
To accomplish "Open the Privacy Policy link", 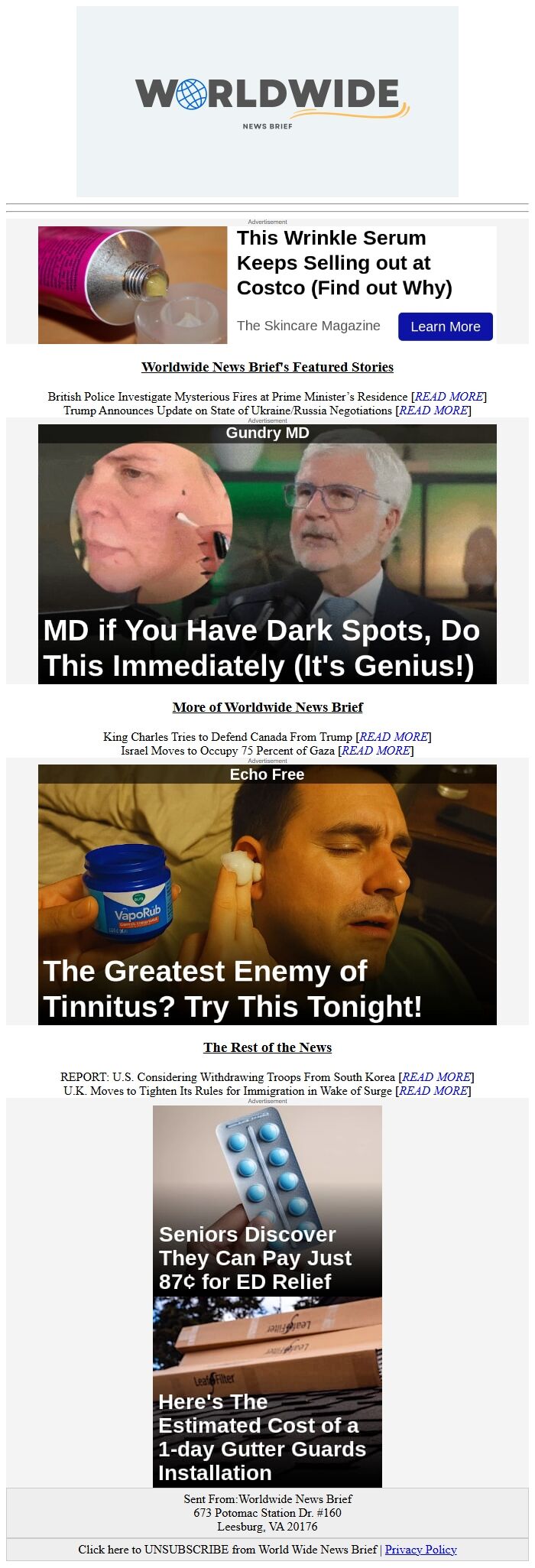I will pos(420,1550).
